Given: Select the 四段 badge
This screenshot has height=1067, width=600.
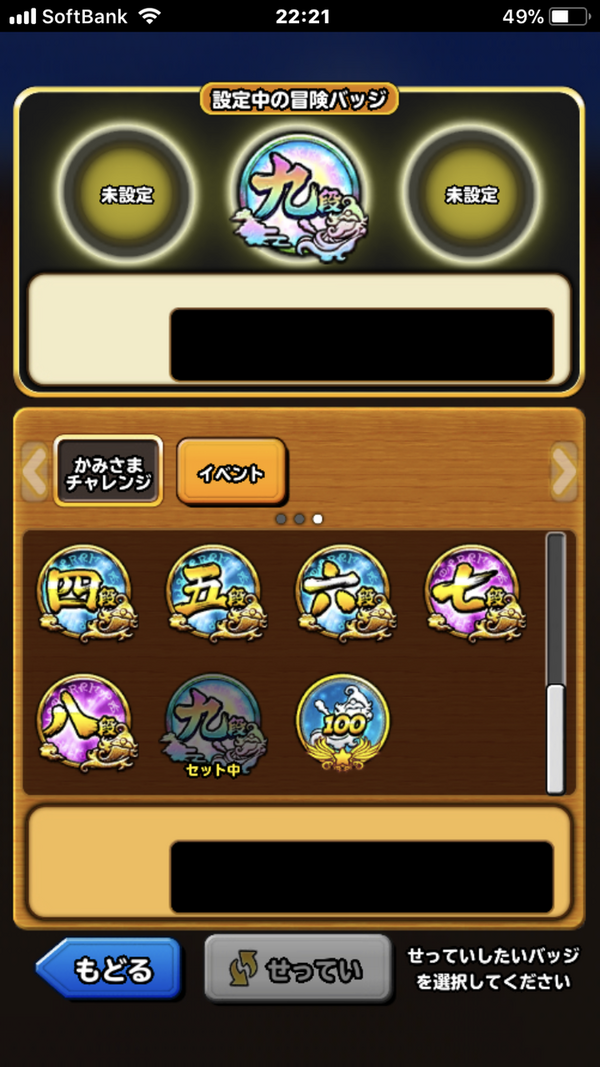Looking at the screenshot, I should pos(84,594).
